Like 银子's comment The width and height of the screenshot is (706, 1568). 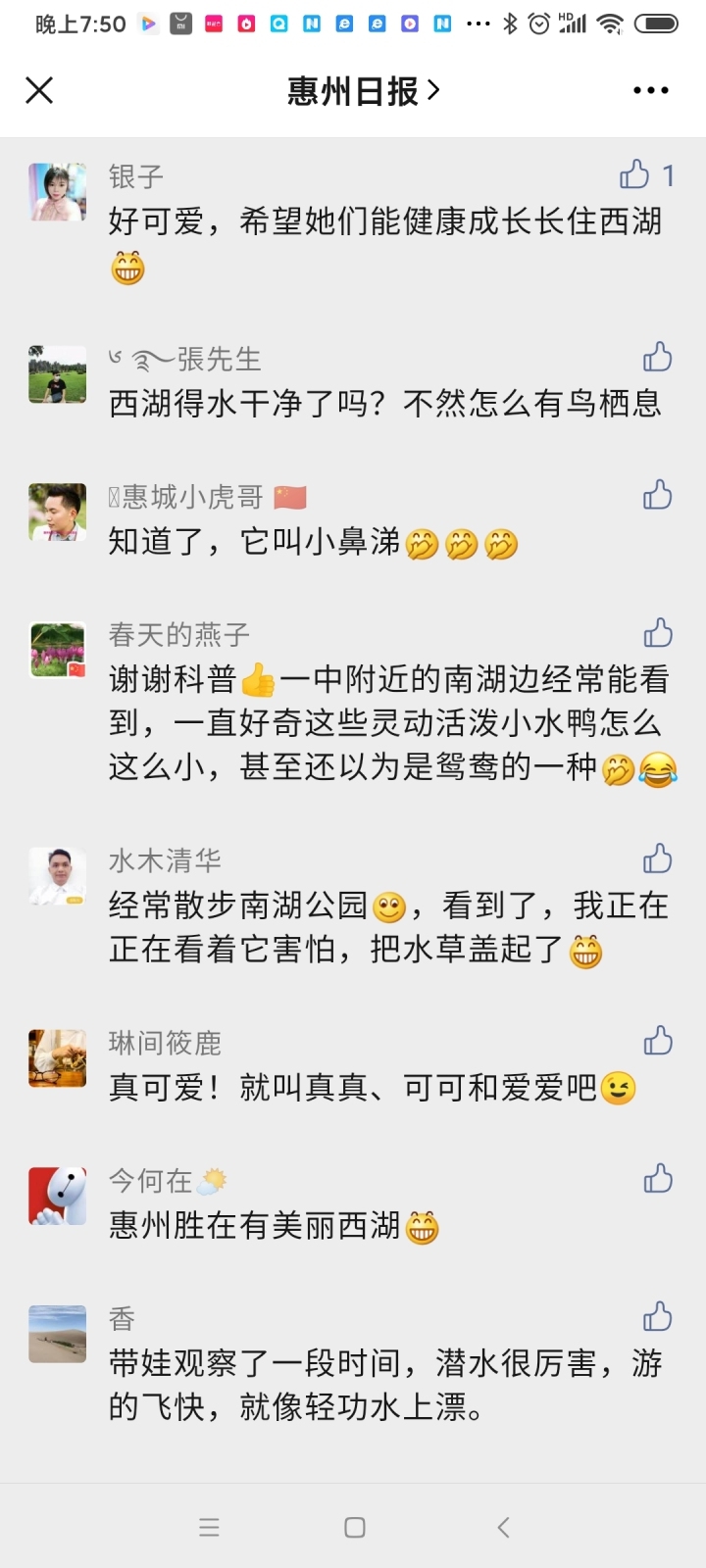pyautogui.click(x=635, y=174)
